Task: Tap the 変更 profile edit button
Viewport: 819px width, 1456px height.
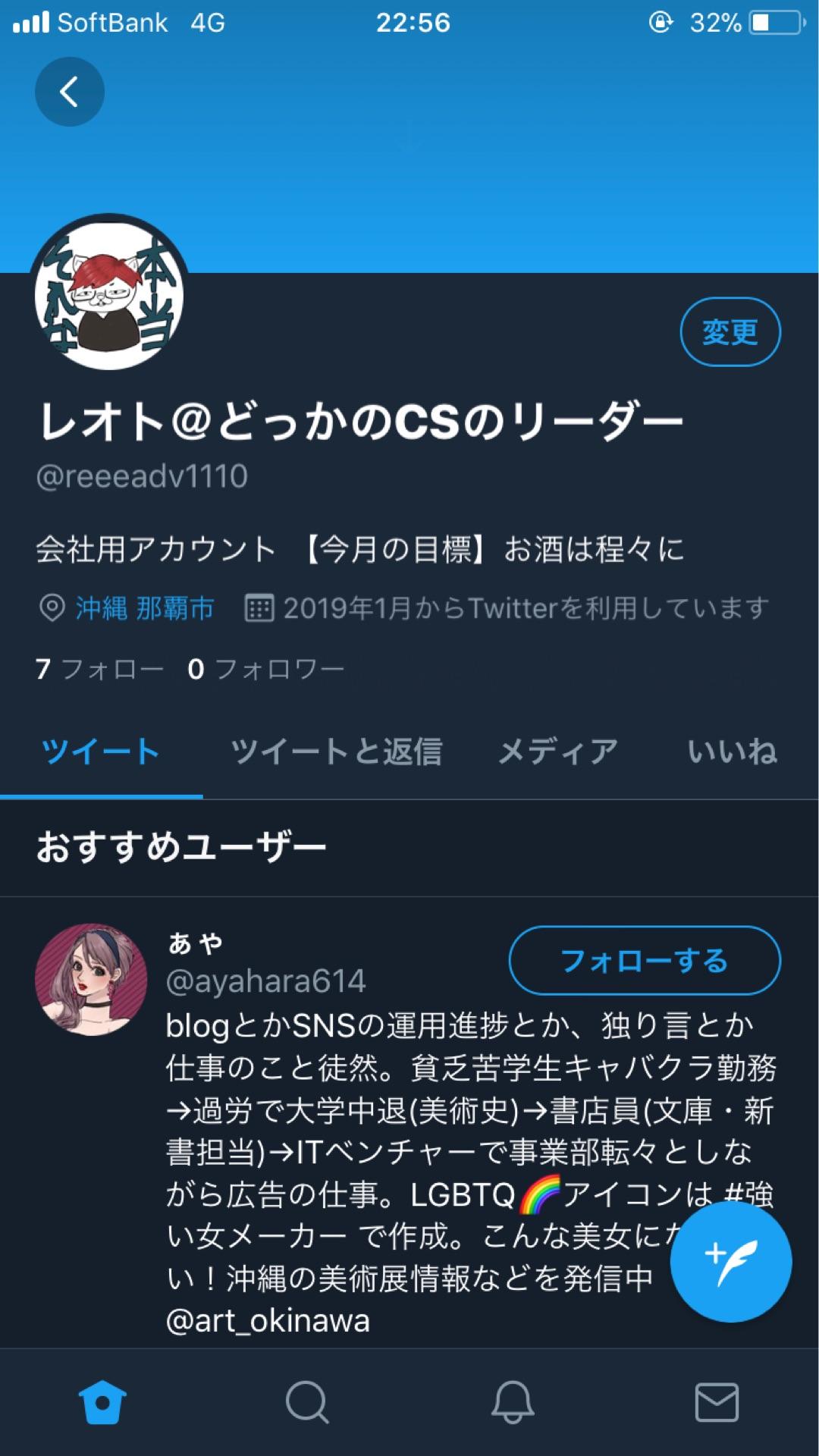Action: [x=730, y=334]
